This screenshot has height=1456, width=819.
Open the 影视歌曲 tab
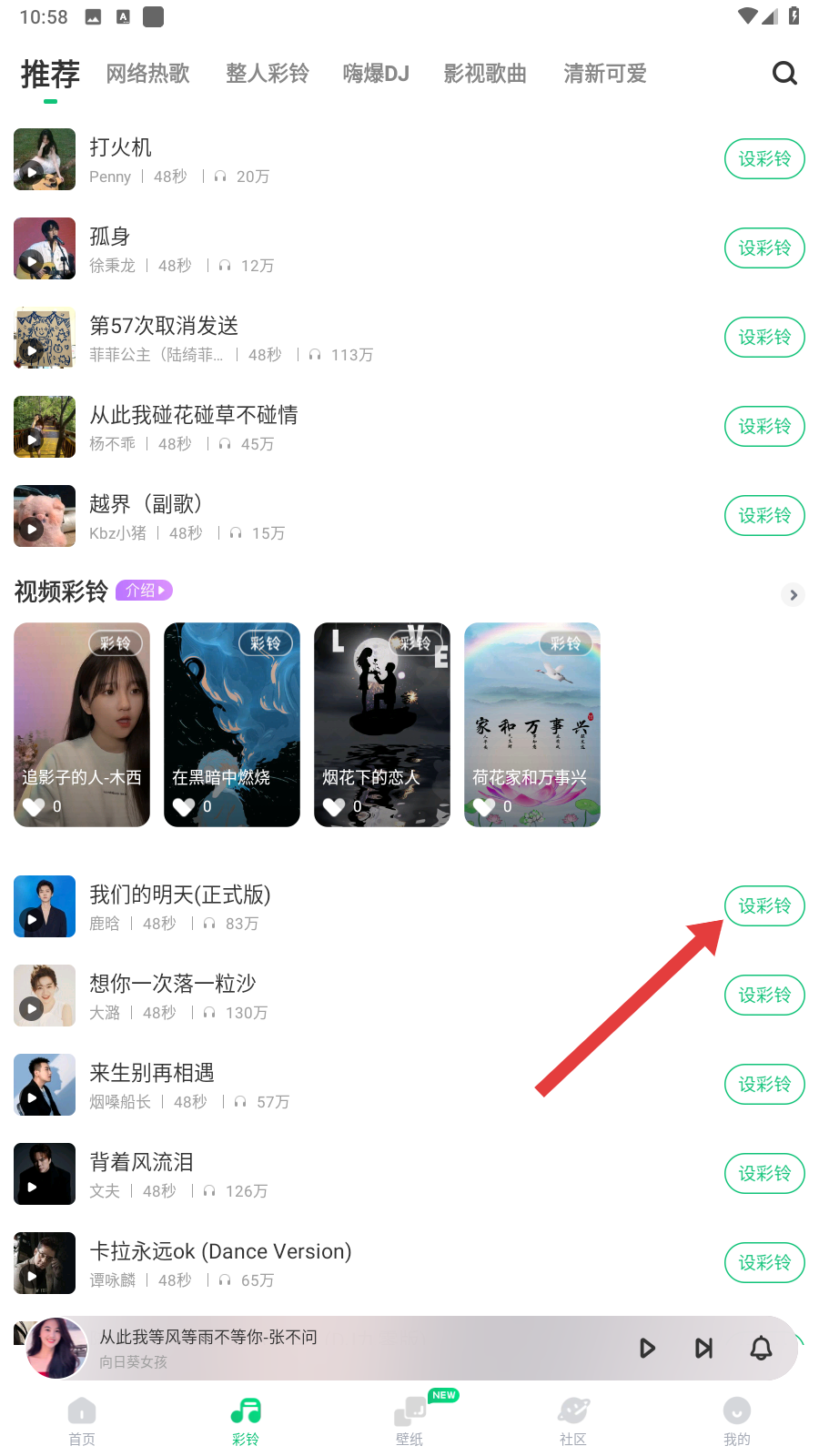pyautogui.click(x=485, y=74)
